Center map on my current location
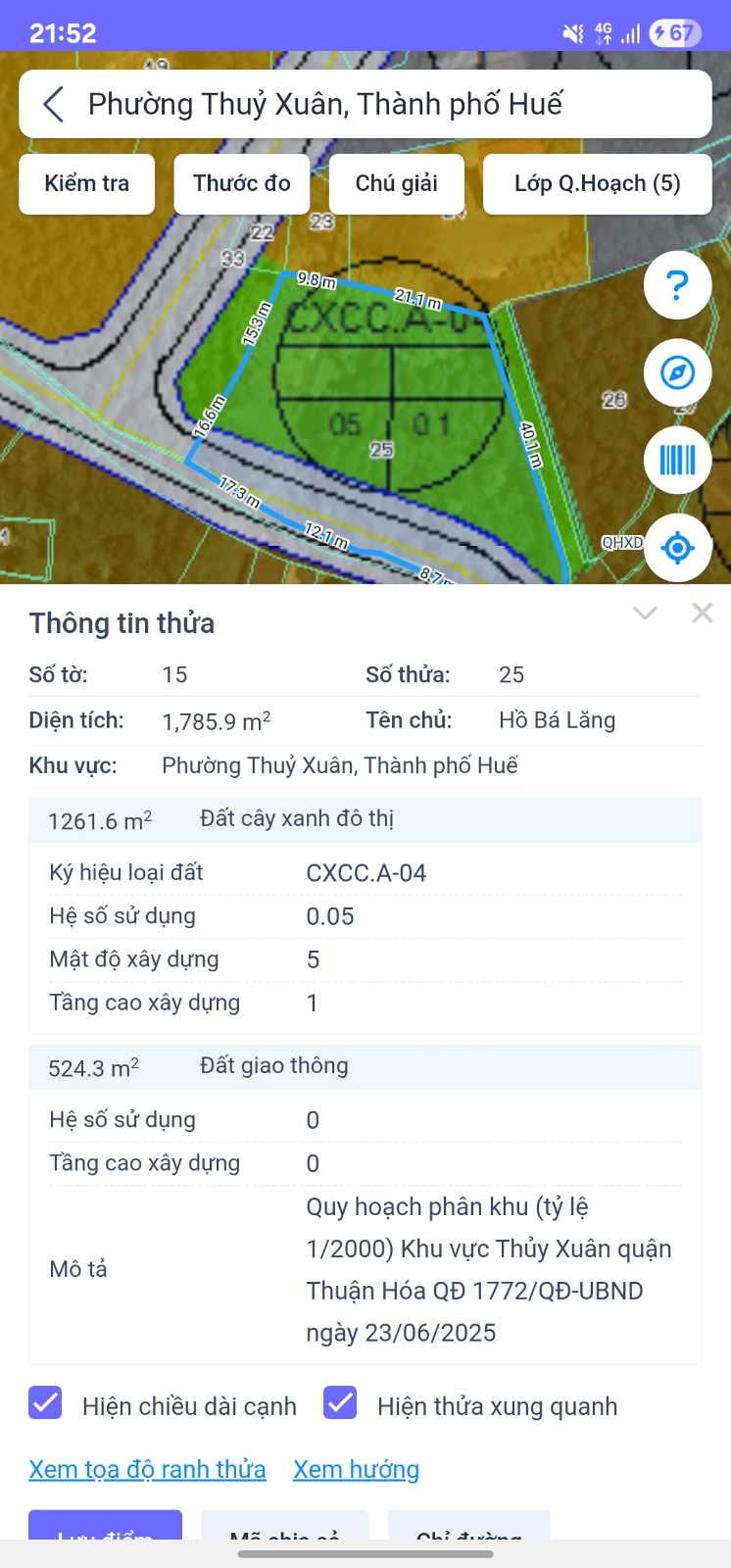The height and width of the screenshot is (1568, 731). point(677,547)
